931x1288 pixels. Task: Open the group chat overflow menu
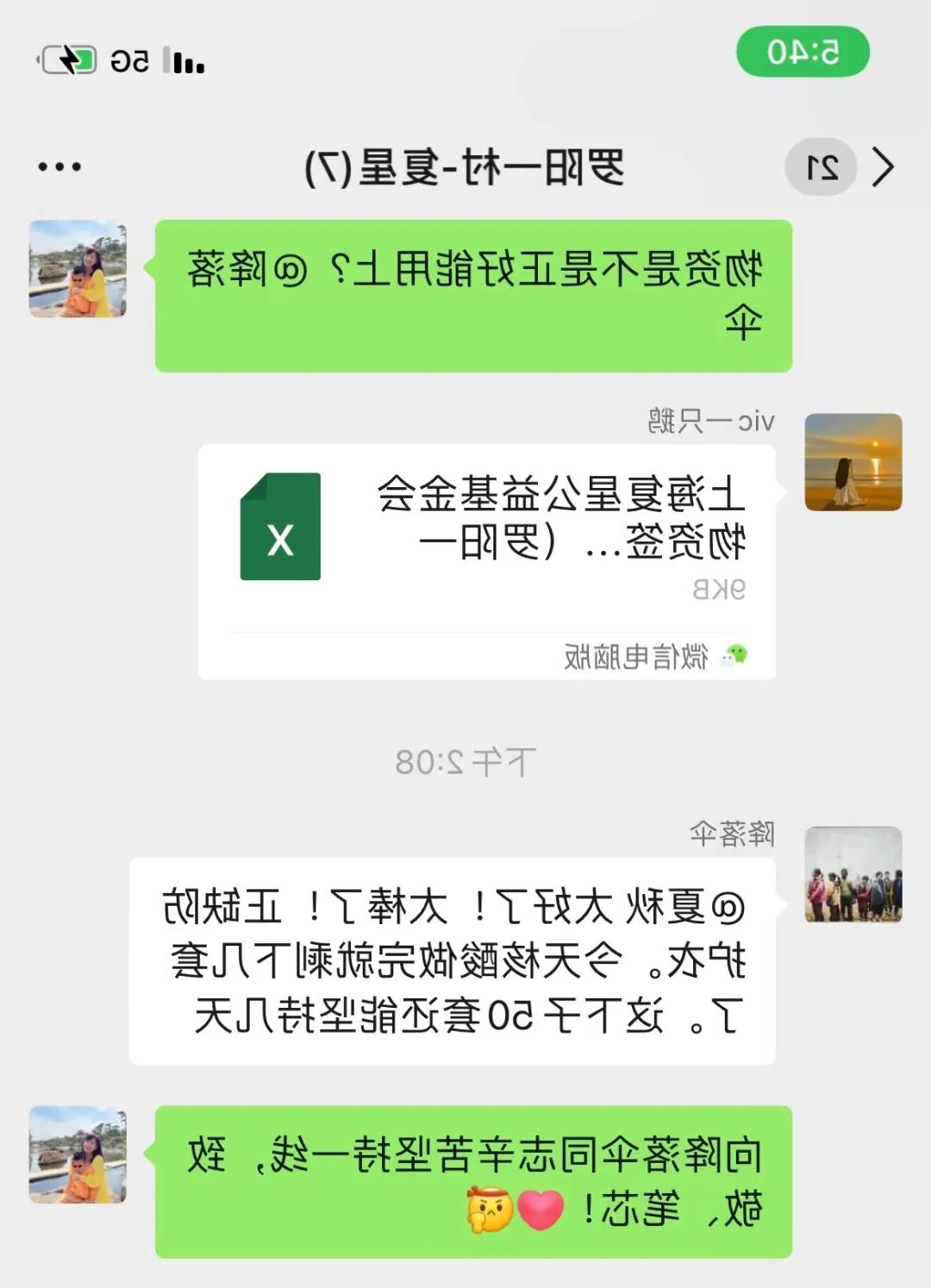coord(59,166)
